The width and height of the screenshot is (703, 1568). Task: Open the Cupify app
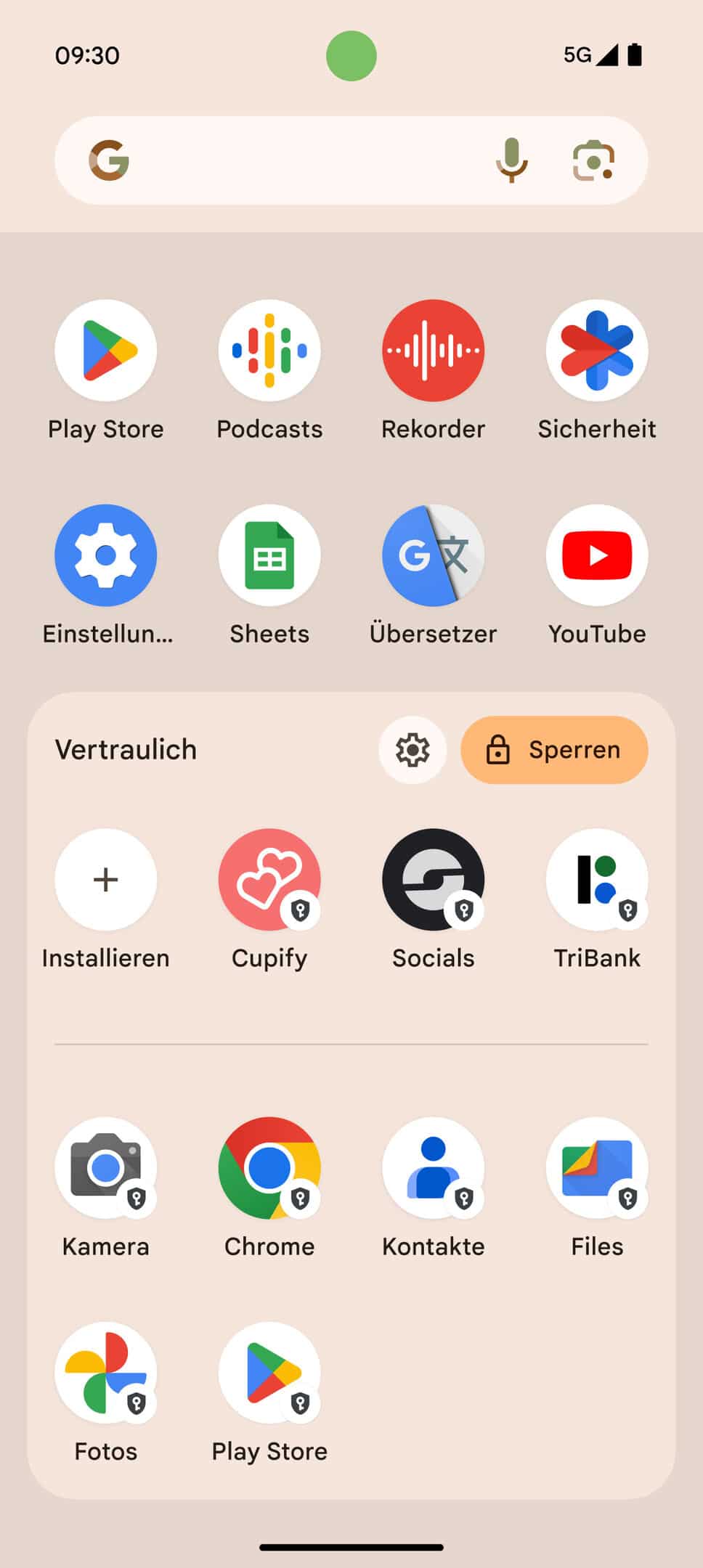(x=269, y=880)
